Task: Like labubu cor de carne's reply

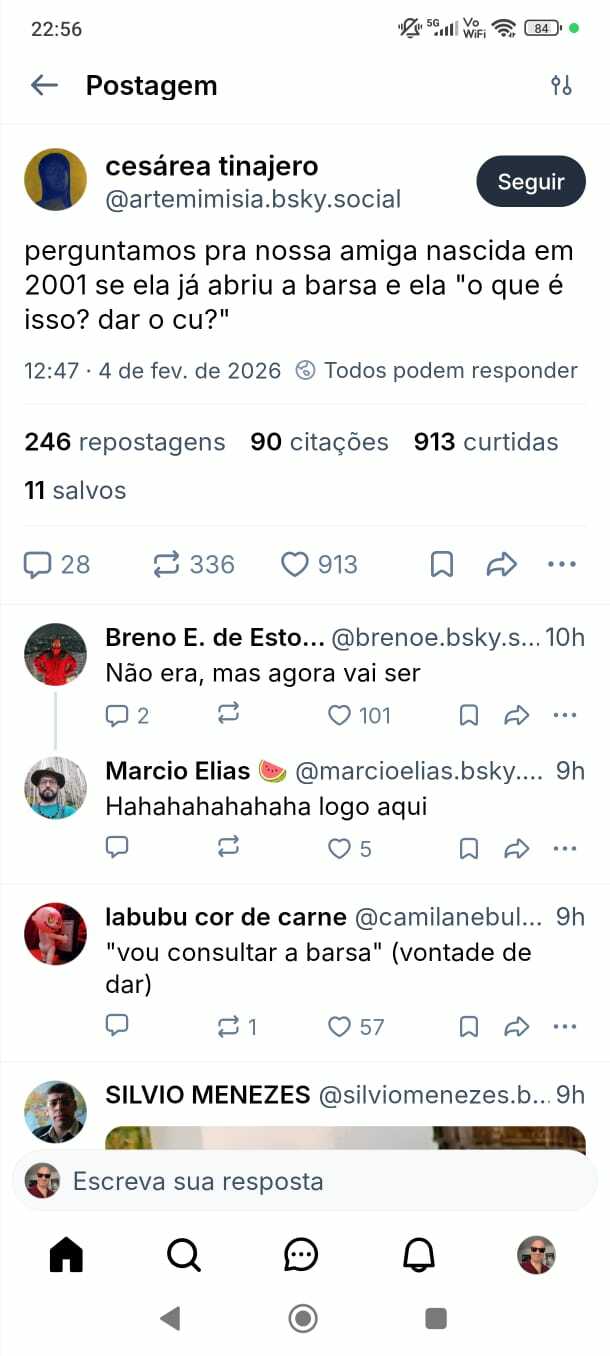Action: coord(340,1027)
